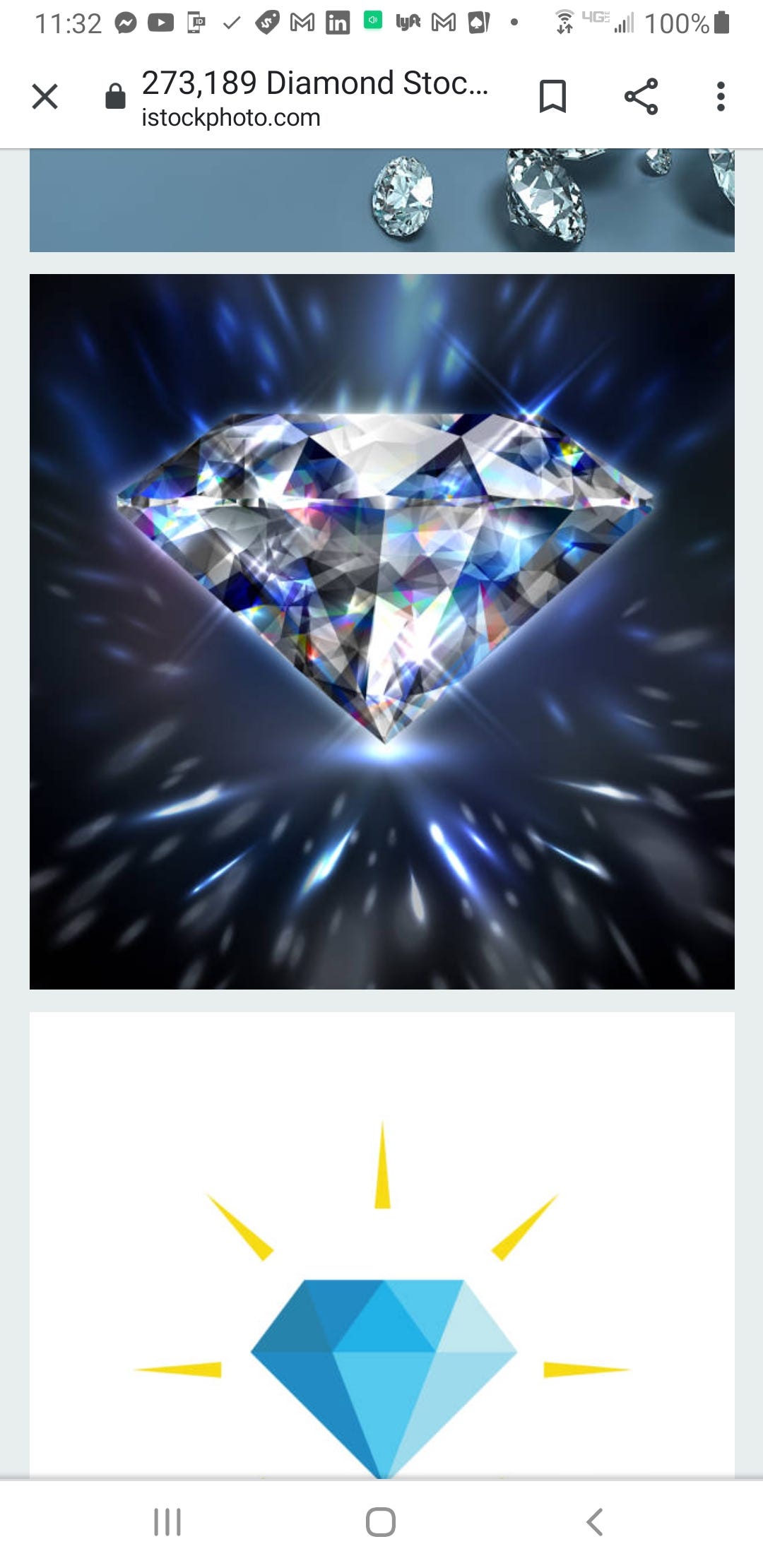Open the scattered loose diamonds photo
The width and height of the screenshot is (763, 1568).
click(x=381, y=201)
